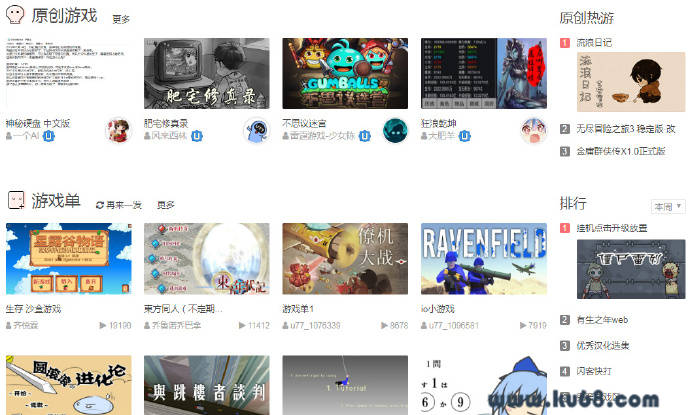The width and height of the screenshot is (690, 415).
Task: Open the 肥宅修真录 game card
Action: click(x=207, y=76)
